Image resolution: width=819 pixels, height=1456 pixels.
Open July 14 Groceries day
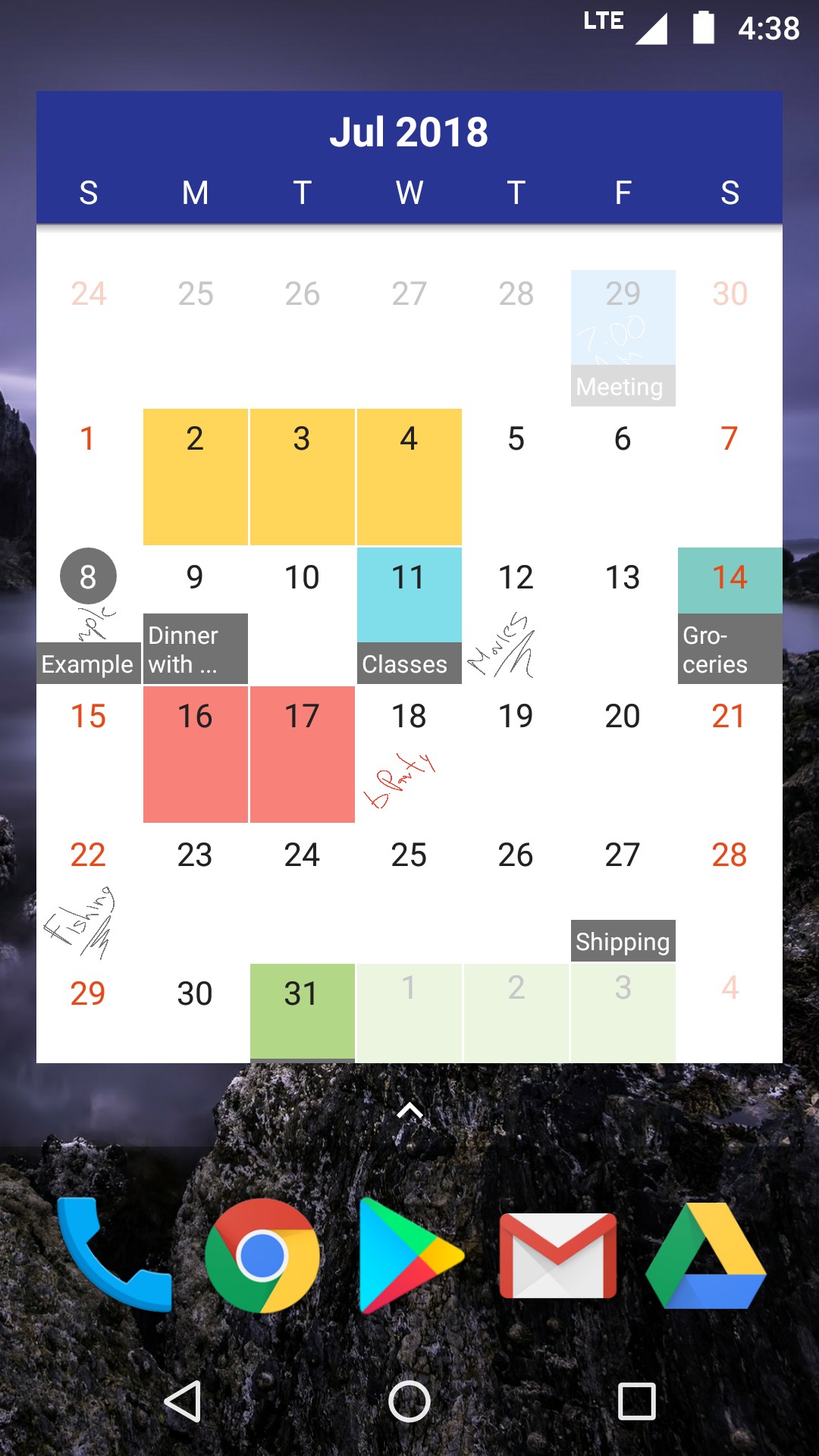pyautogui.click(x=730, y=614)
